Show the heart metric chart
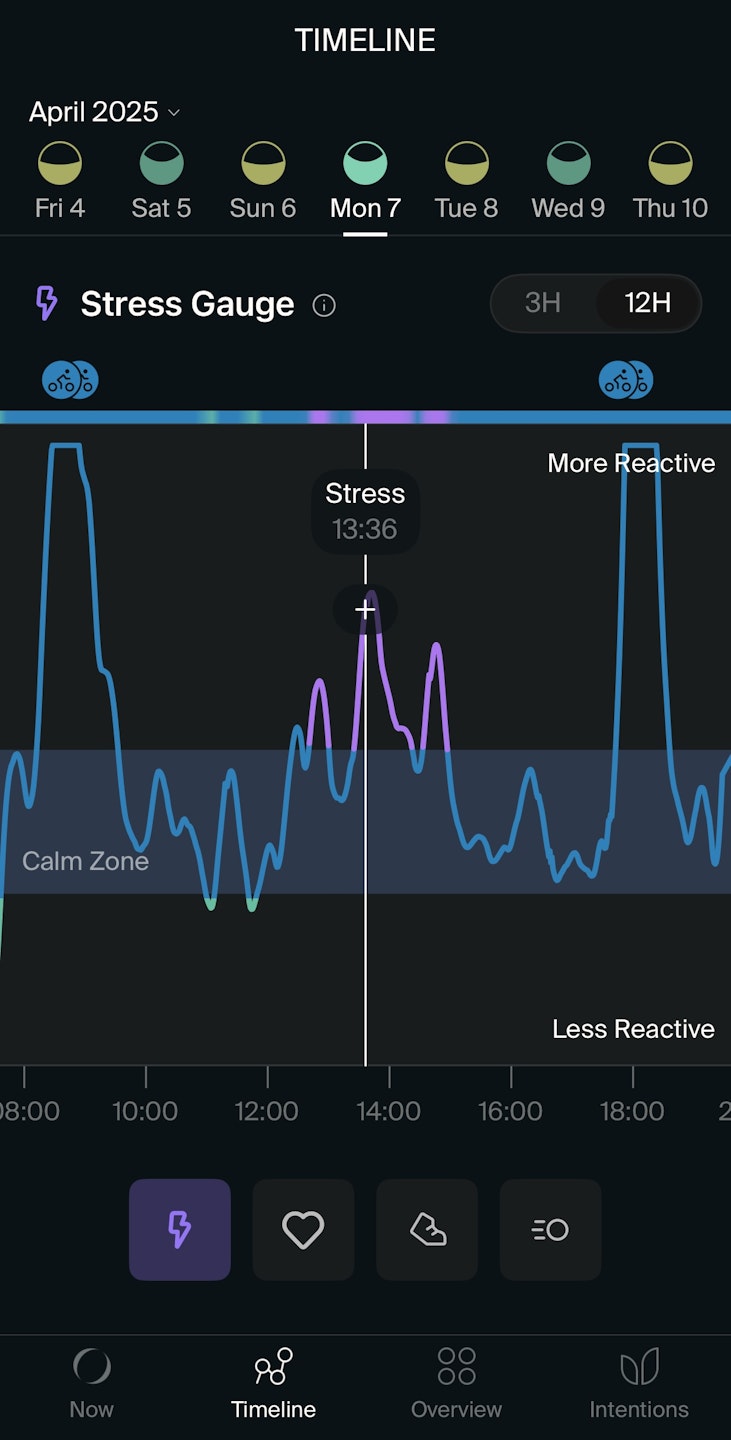This screenshot has height=1440, width=731. tap(303, 1230)
